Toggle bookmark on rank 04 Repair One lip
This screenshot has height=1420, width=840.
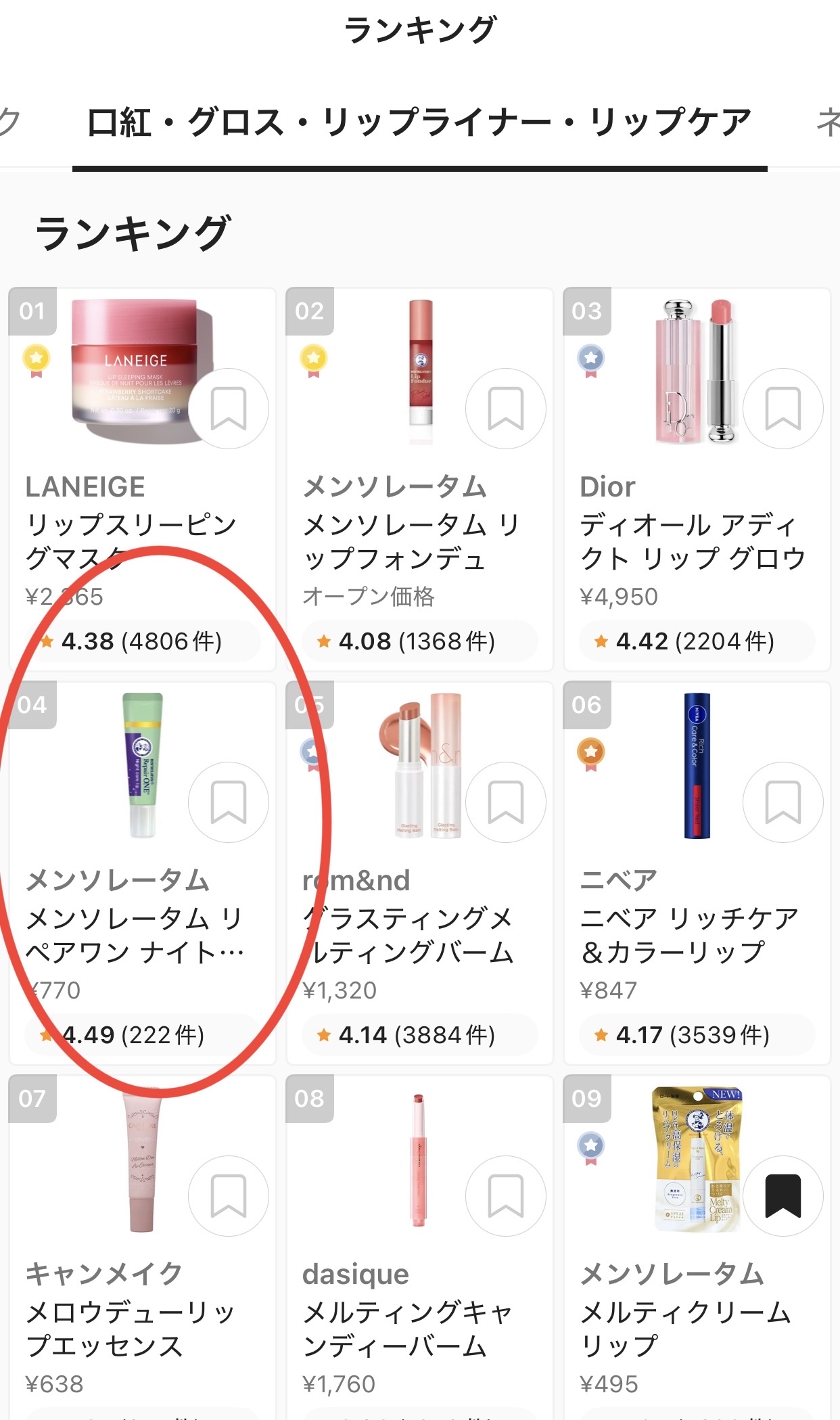click(229, 802)
